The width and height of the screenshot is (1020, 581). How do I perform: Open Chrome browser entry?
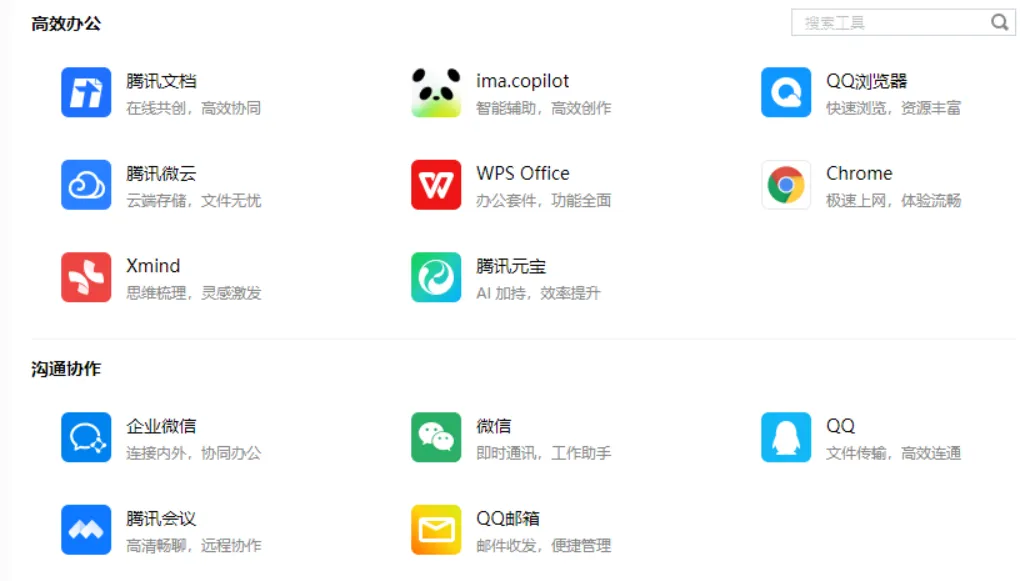(786, 185)
